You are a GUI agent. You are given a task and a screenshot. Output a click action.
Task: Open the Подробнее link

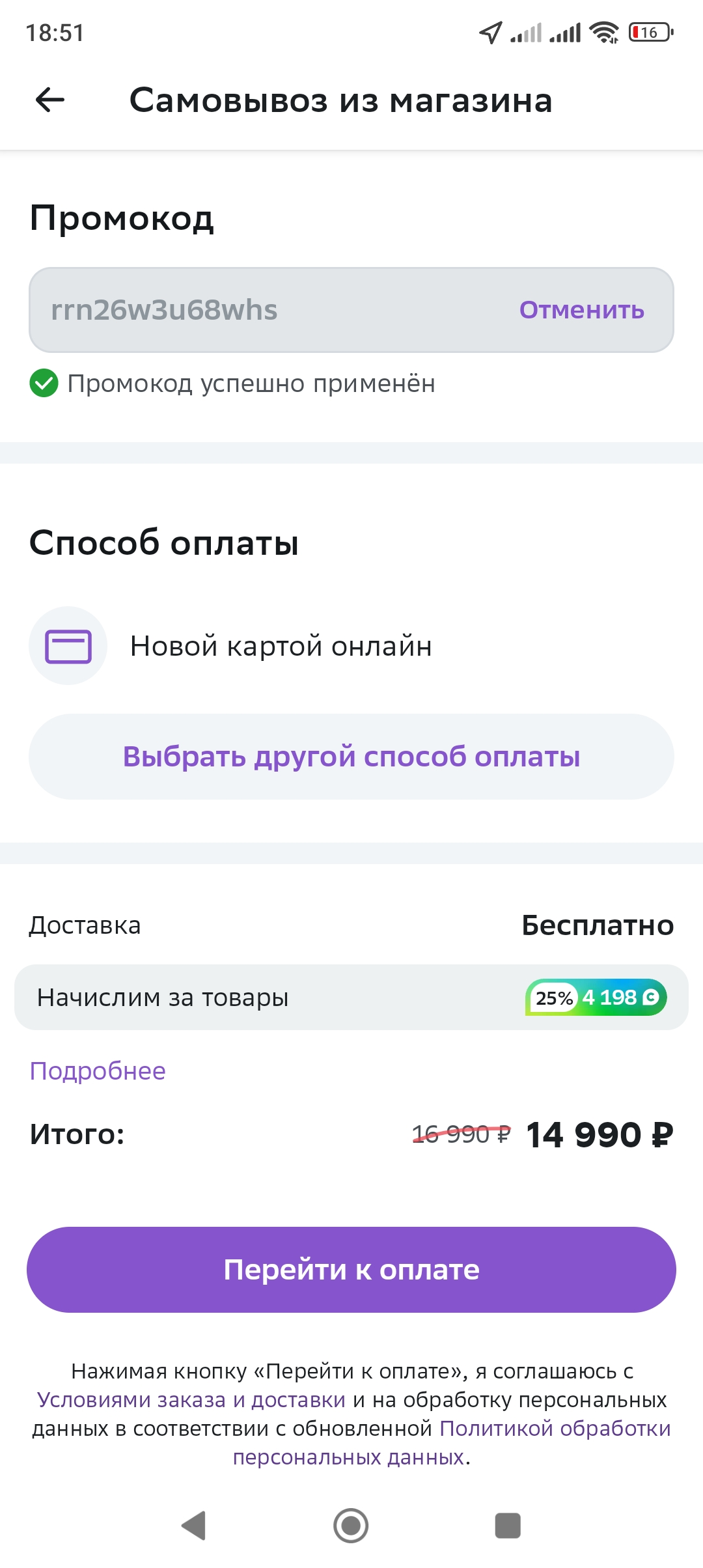coord(98,1071)
